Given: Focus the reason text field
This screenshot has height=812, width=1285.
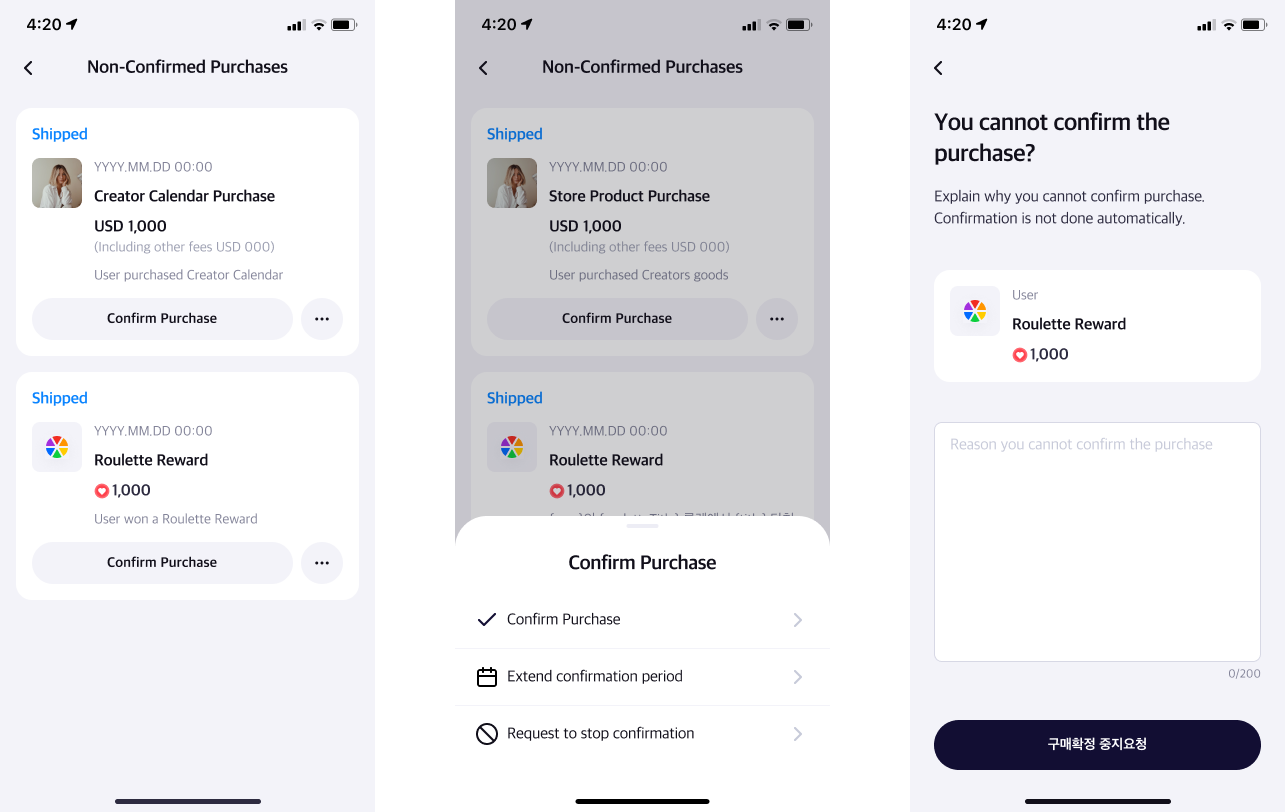Looking at the screenshot, I should [1097, 541].
